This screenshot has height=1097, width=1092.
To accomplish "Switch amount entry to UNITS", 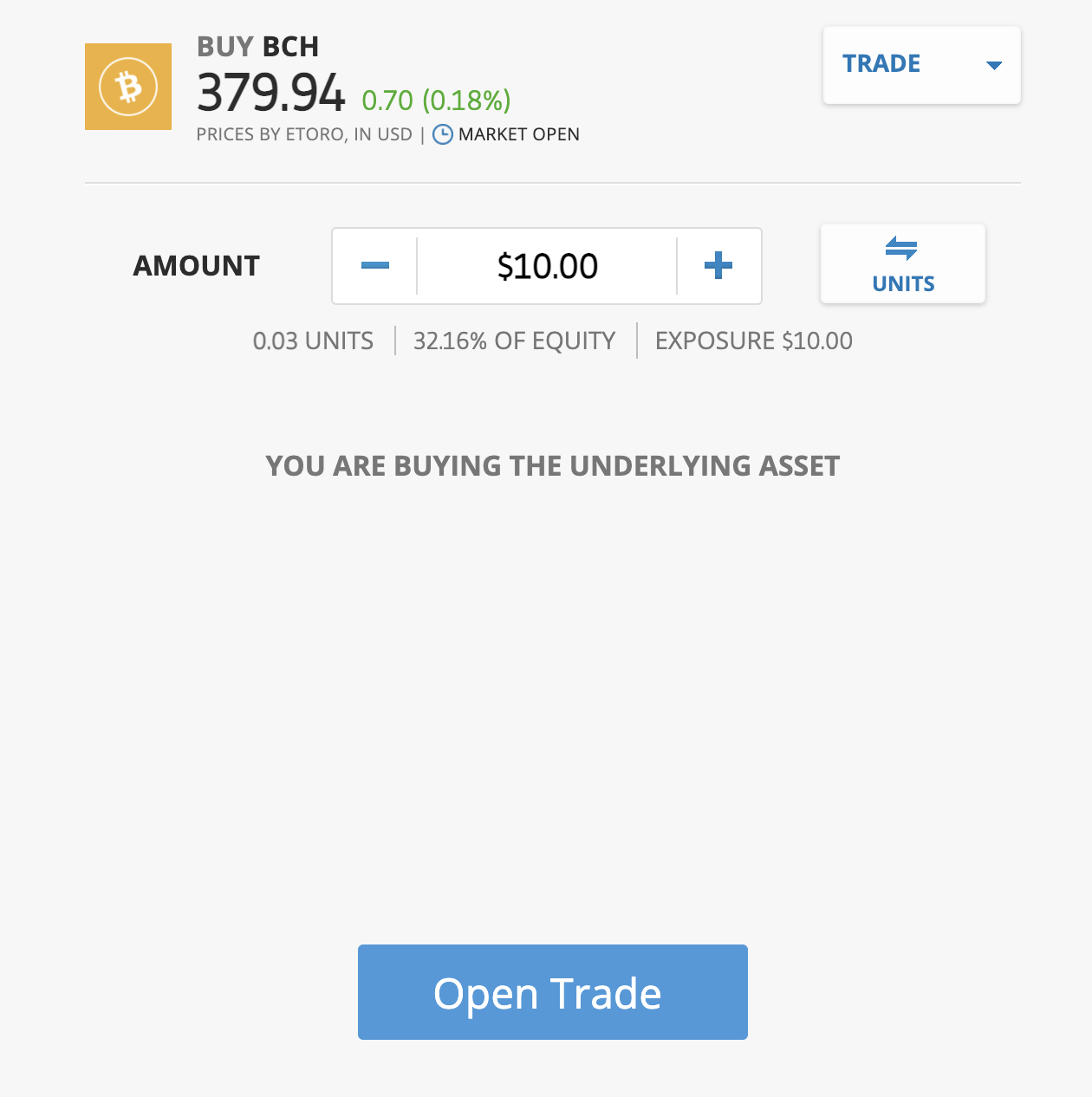I will click(902, 264).
